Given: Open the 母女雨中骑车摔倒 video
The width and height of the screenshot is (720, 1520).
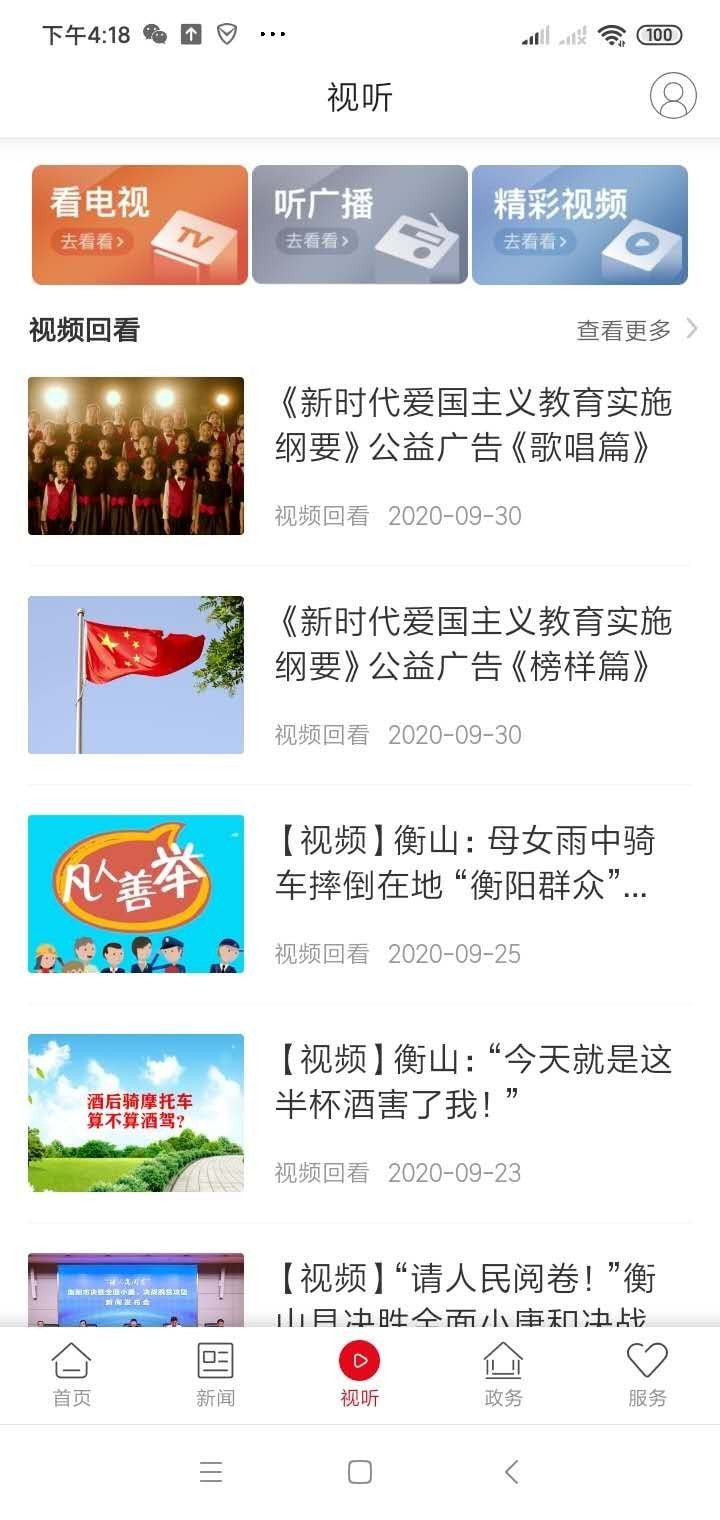Looking at the screenshot, I should coord(360,894).
